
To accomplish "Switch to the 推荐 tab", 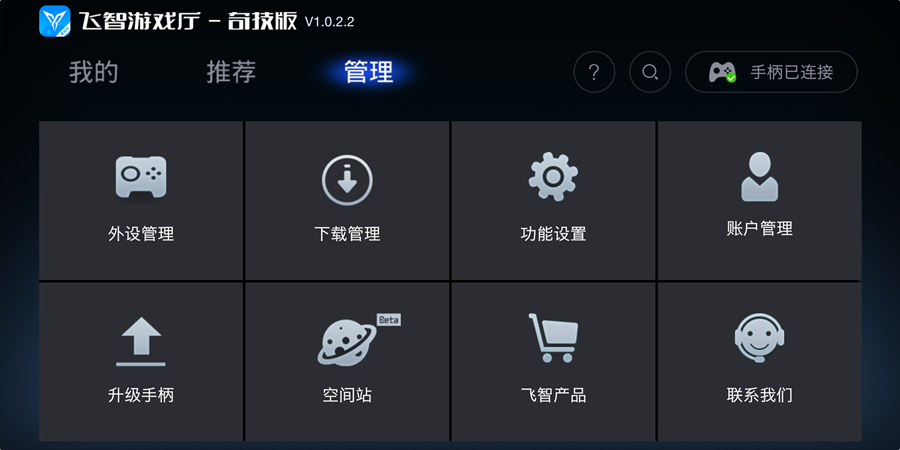I will pos(231,72).
